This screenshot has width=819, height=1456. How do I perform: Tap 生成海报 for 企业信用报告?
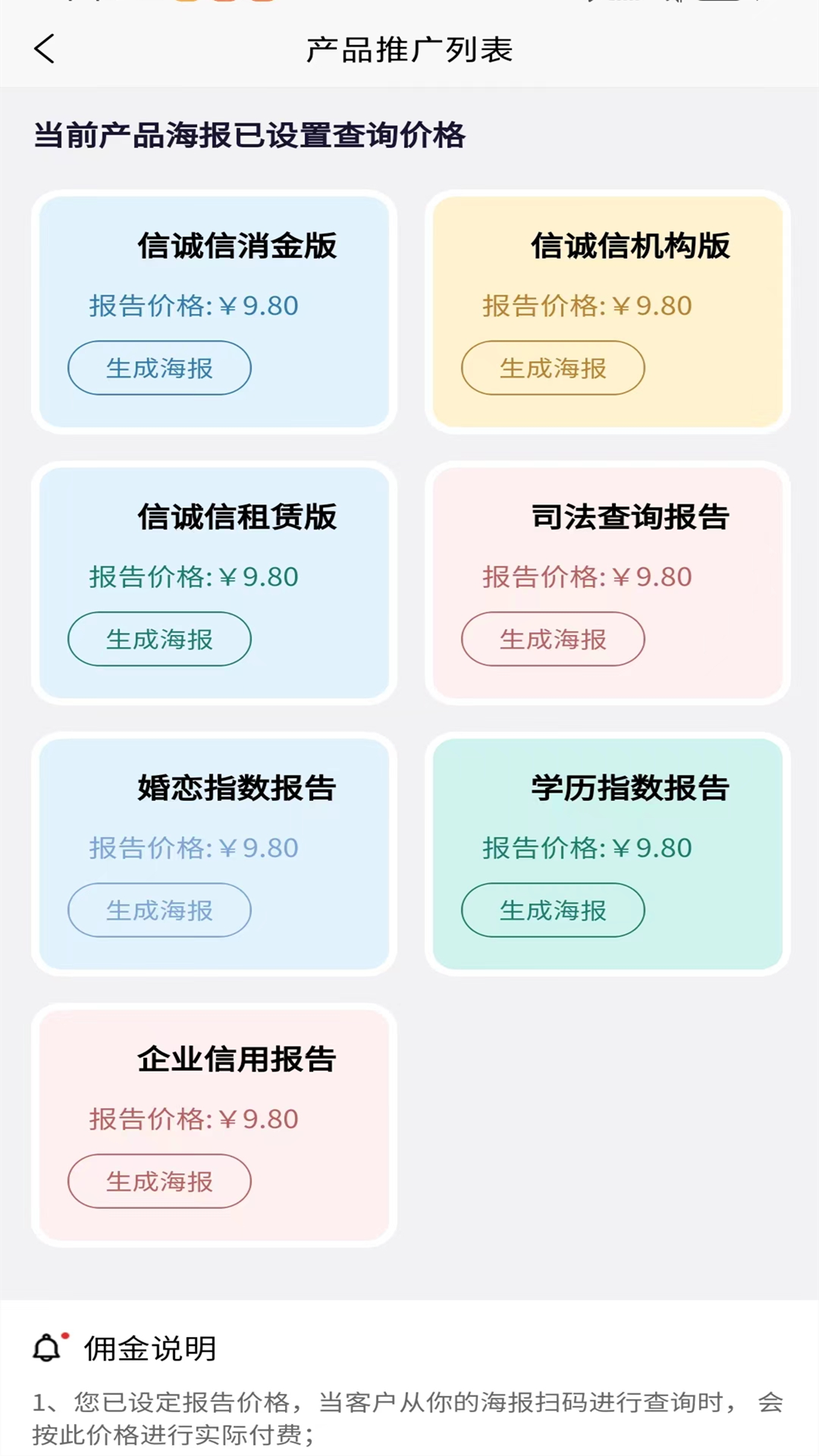point(159,1181)
